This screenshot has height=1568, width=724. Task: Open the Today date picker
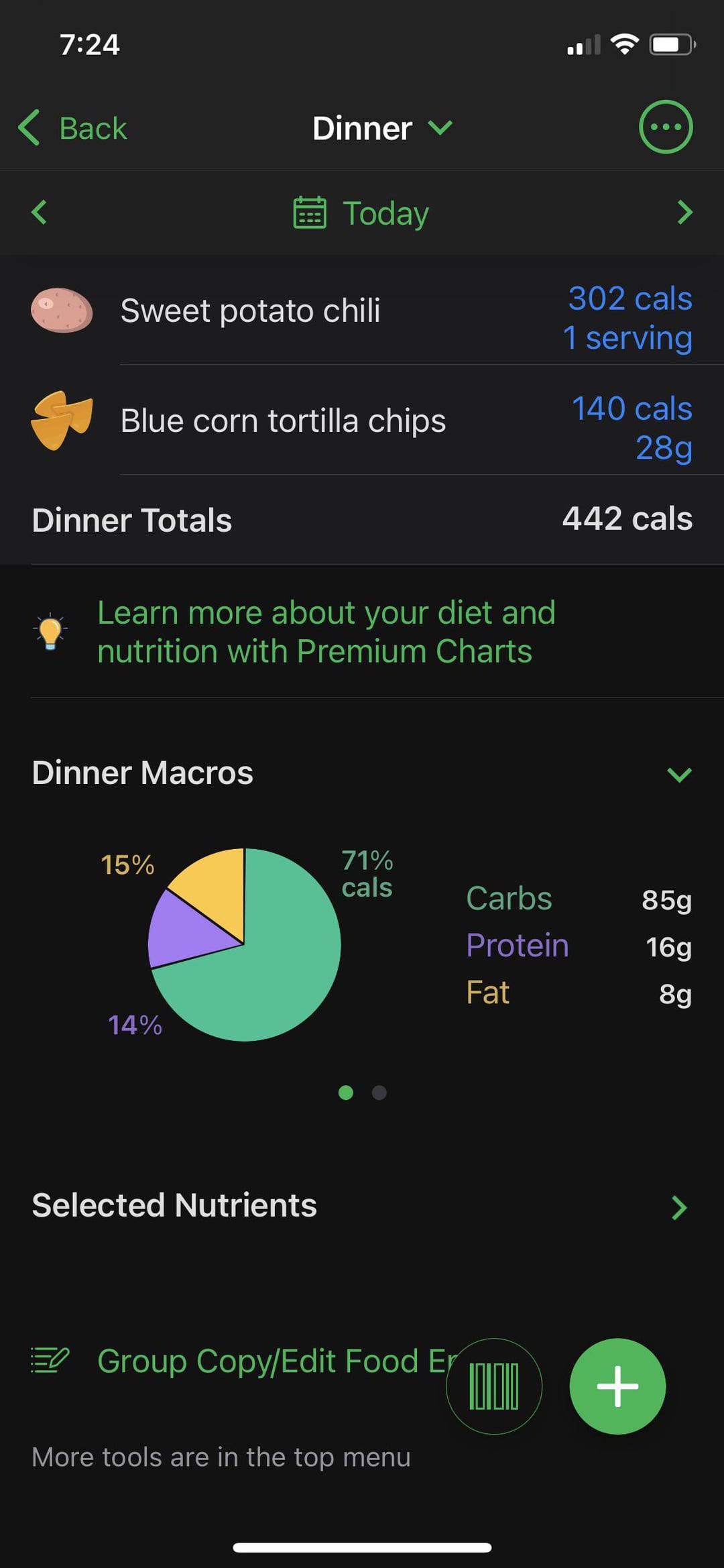pyautogui.click(x=361, y=213)
